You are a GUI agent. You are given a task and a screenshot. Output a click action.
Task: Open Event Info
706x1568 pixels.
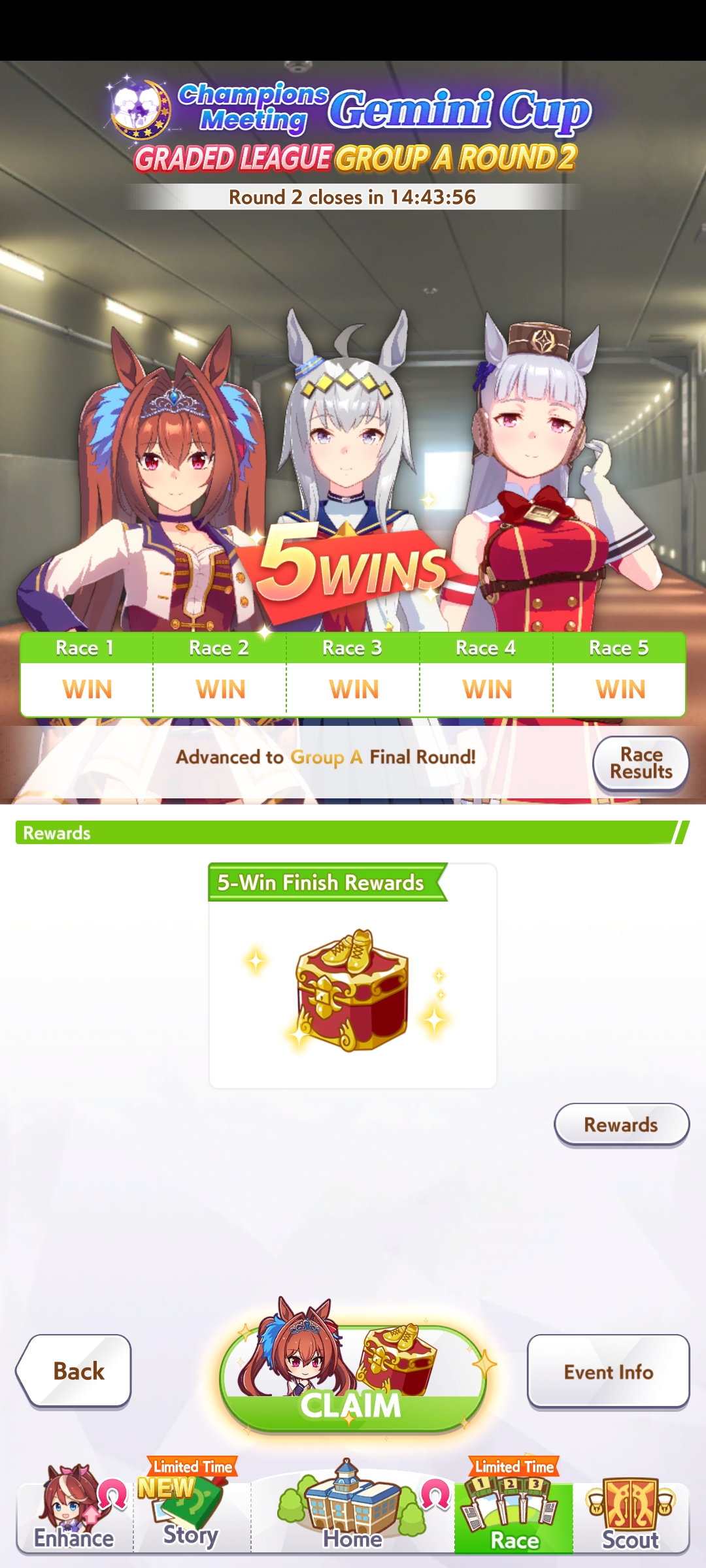(x=608, y=1371)
